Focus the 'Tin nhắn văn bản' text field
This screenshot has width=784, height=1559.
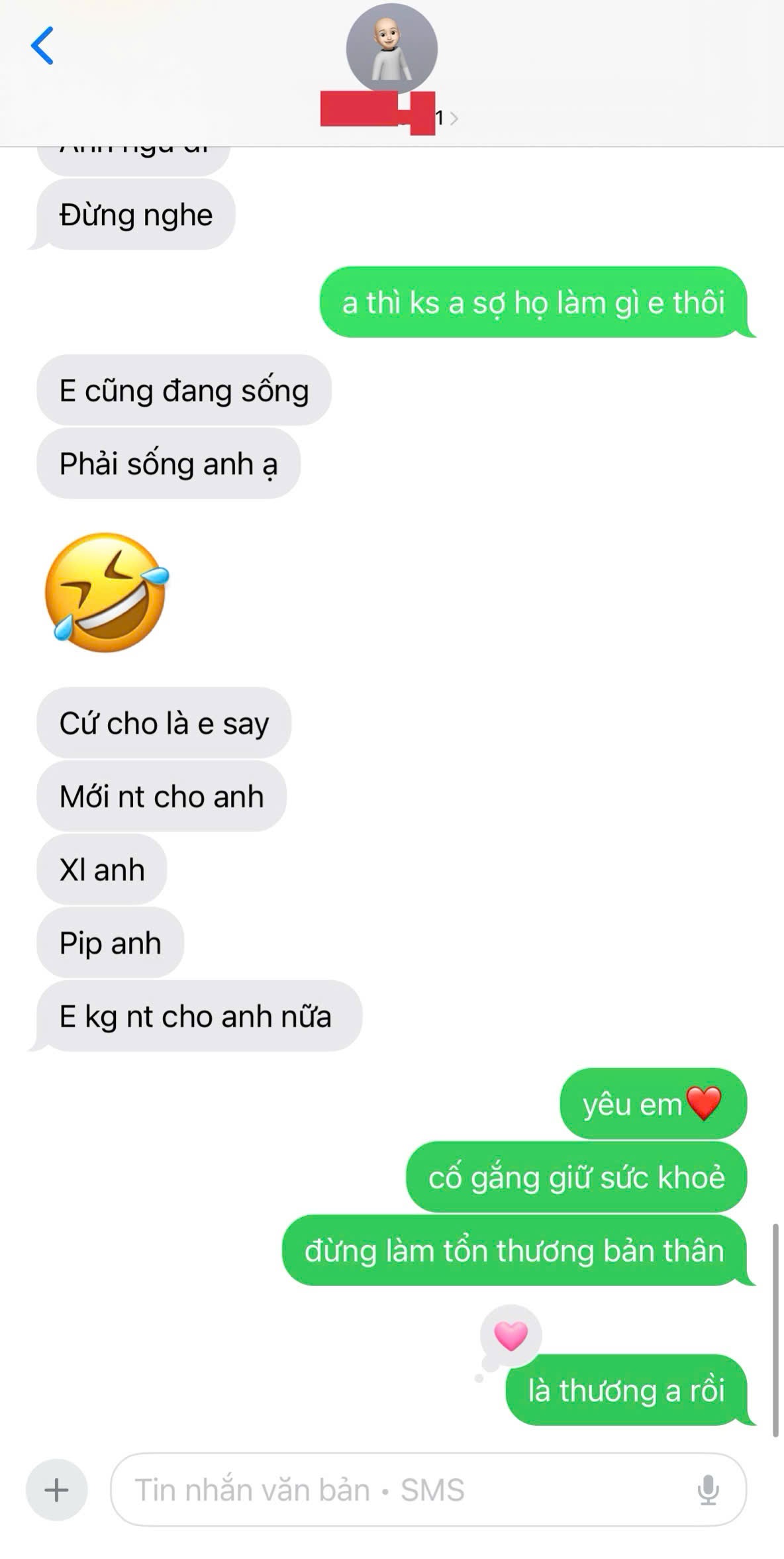tap(397, 1489)
